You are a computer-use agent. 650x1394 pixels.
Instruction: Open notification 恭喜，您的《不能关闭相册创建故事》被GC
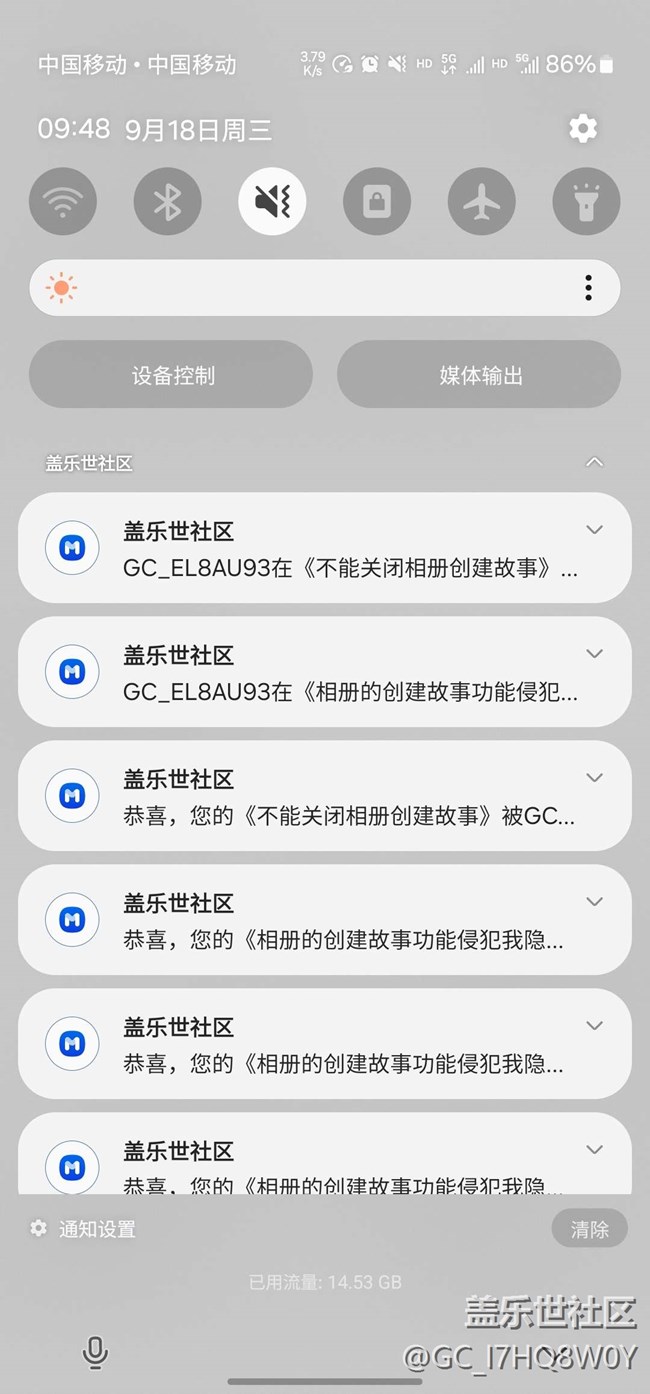(x=325, y=796)
